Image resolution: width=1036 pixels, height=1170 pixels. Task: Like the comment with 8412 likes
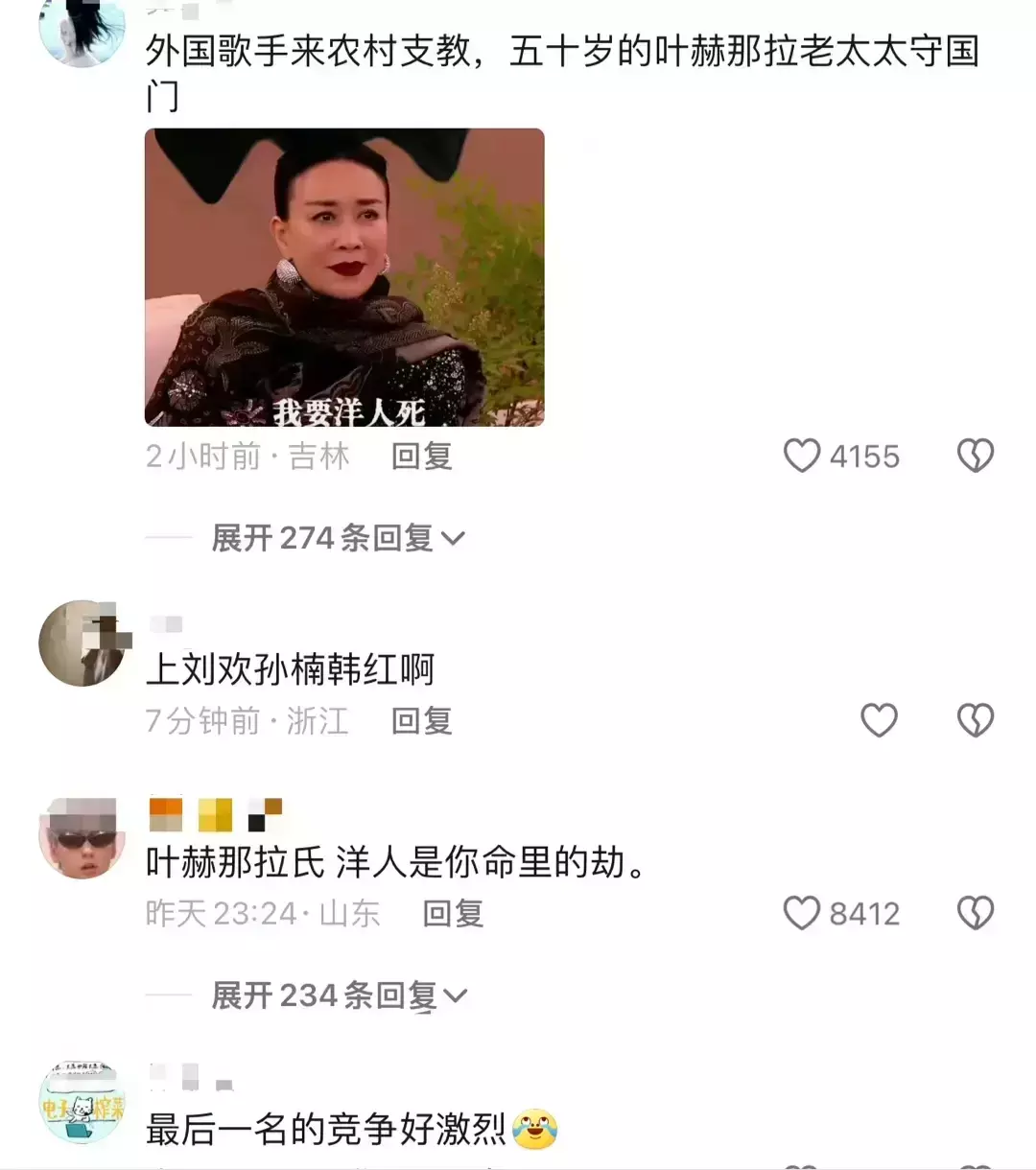(802, 913)
